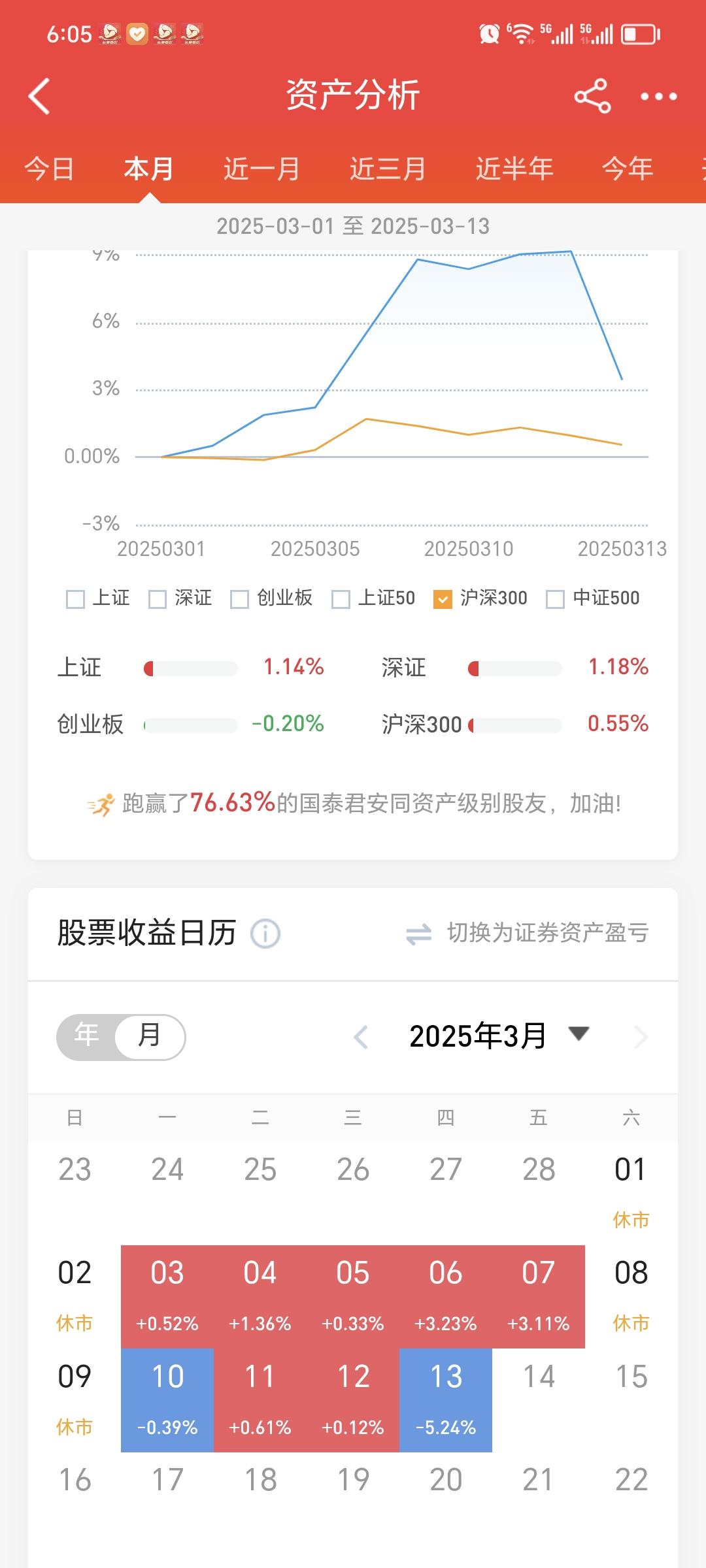Open March 13 with -5.24% return
Image resolution: width=706 pixels, height=1568 pixels.
pyautogui.click(x=446, y=1399)
